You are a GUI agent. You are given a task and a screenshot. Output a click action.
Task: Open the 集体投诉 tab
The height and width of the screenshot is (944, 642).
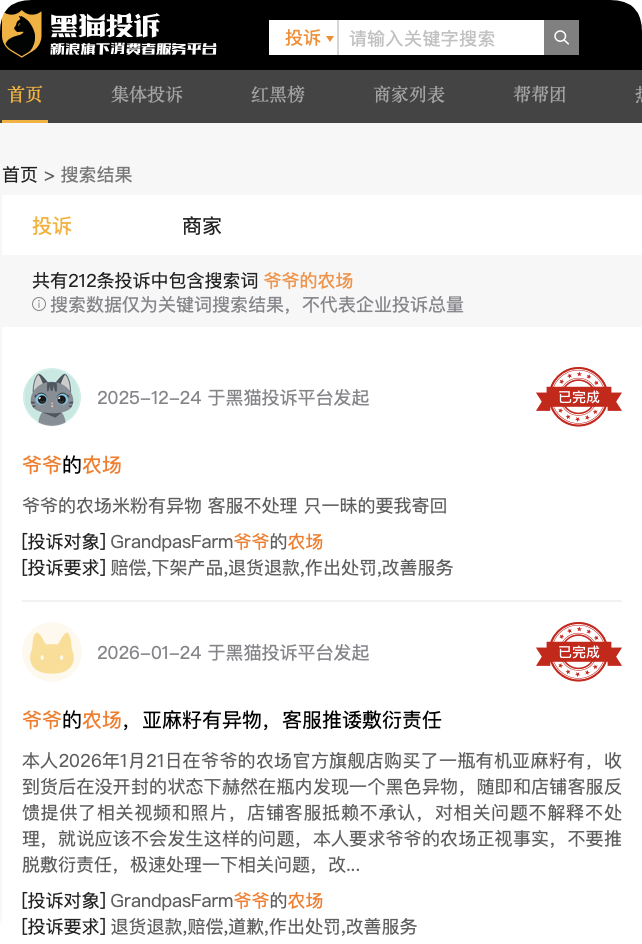point(147,95)
